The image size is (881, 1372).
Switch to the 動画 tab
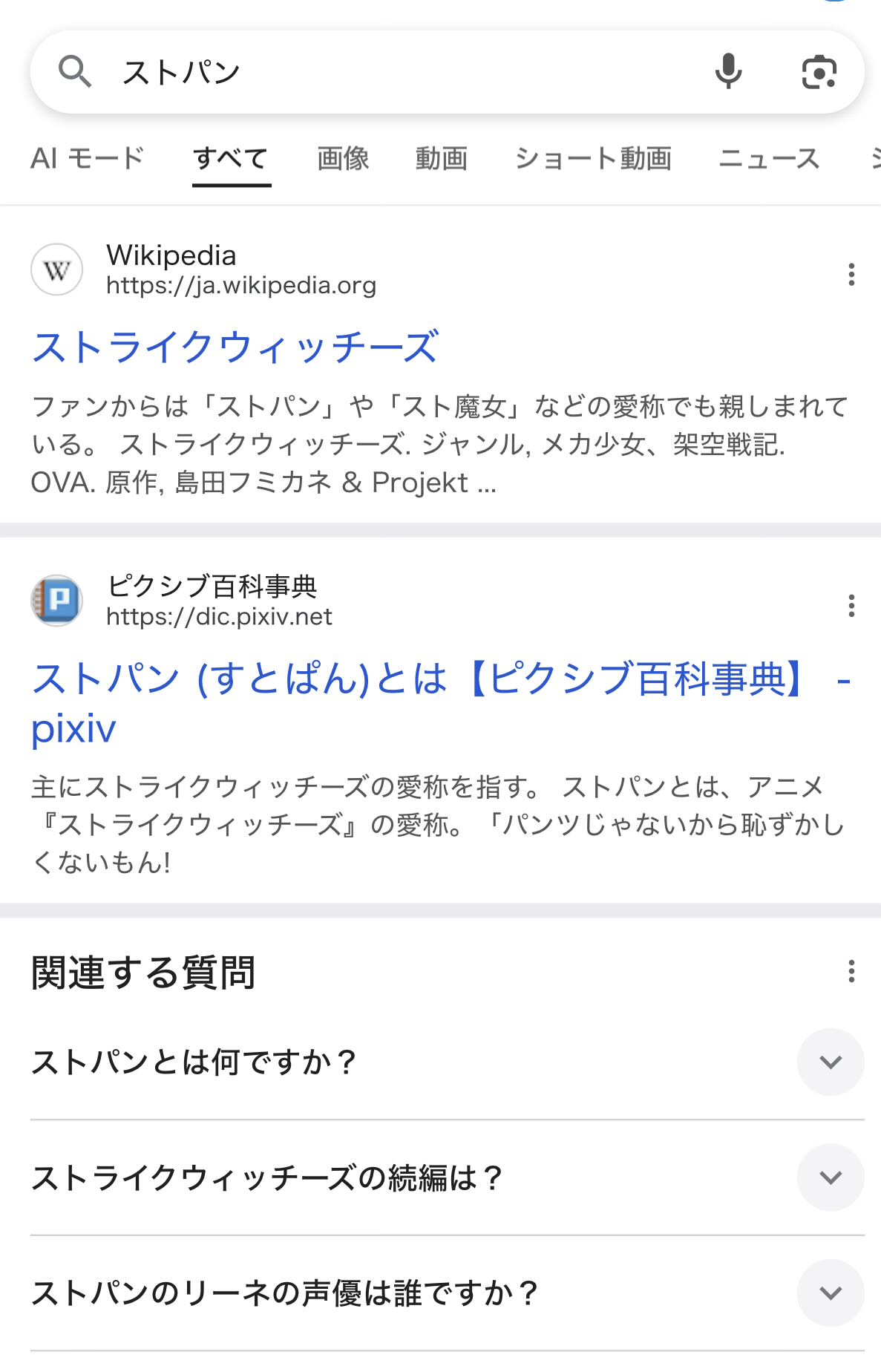pos(442,158)
